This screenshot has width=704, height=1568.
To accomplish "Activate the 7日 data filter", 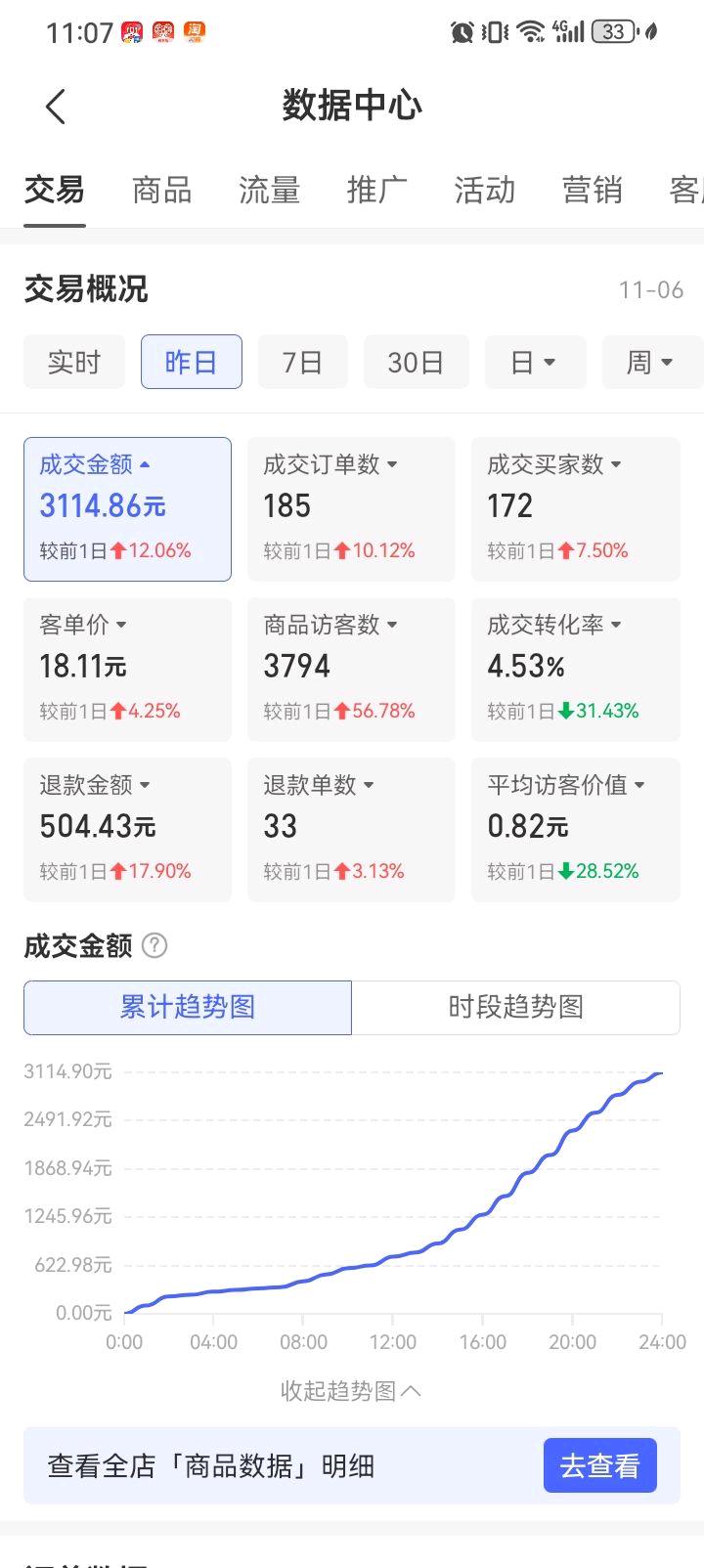I will coord(303,362).
